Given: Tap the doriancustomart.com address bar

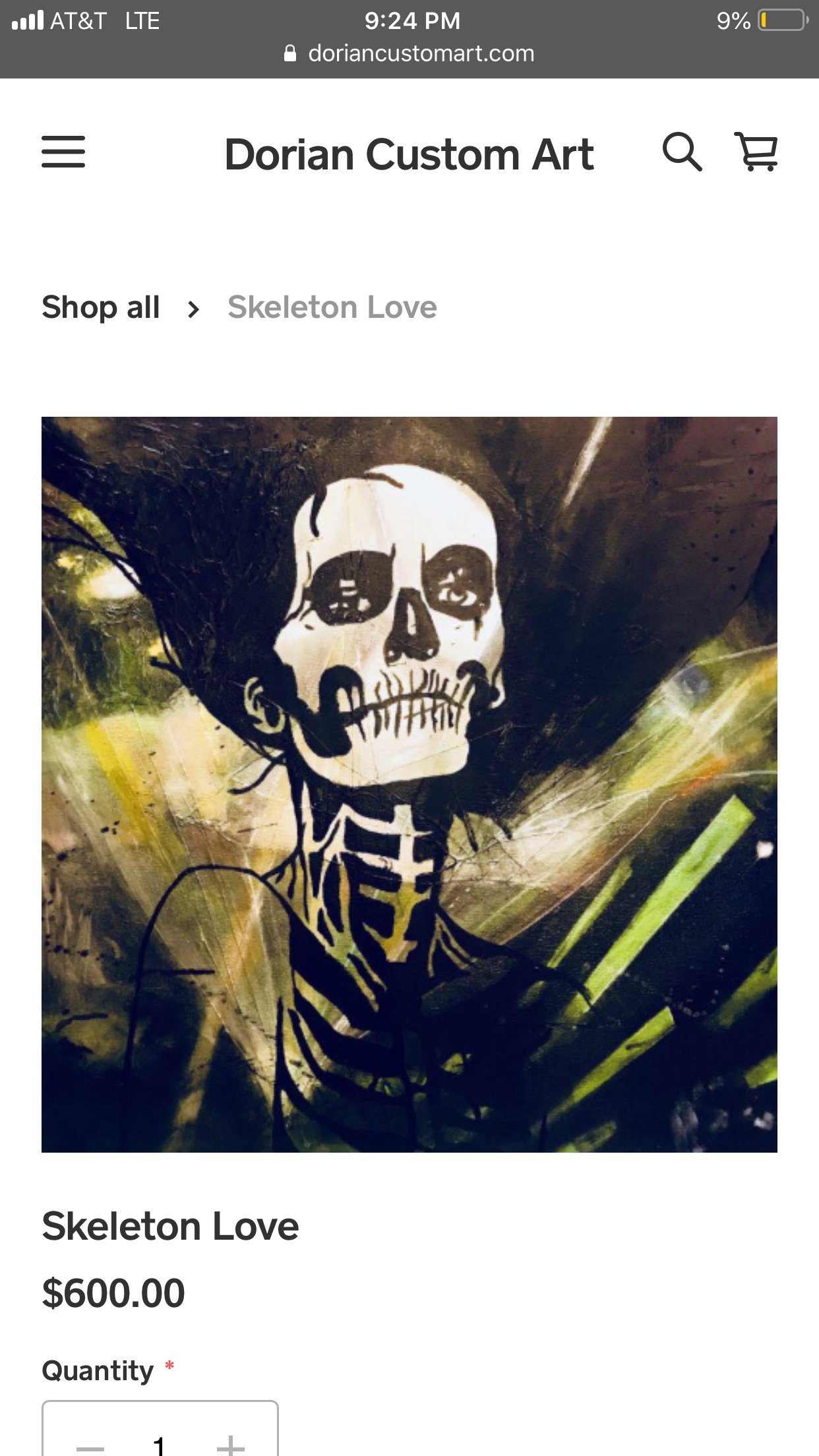Looking at the screenshot, I should [x=409, y=53].
